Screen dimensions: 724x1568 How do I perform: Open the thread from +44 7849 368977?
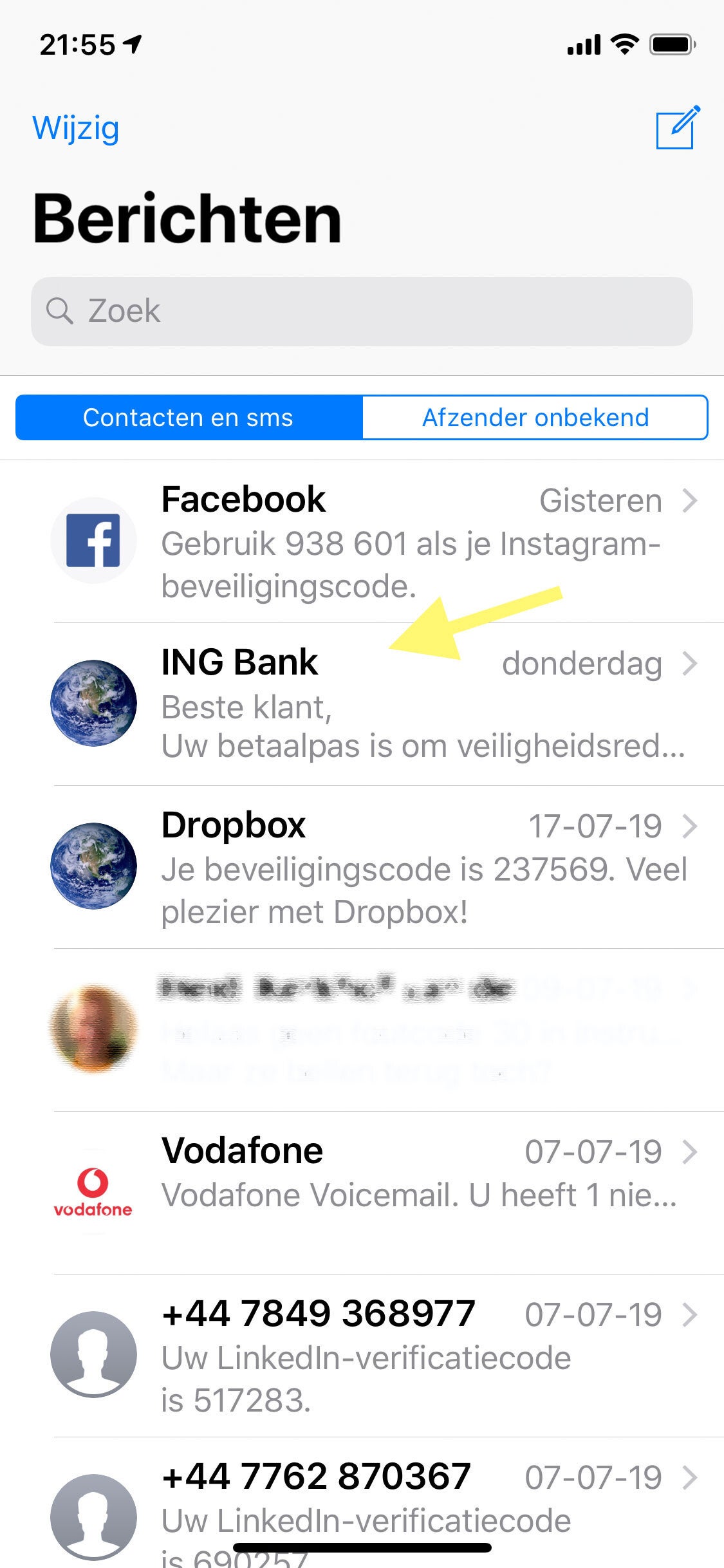click(386, 1356)
